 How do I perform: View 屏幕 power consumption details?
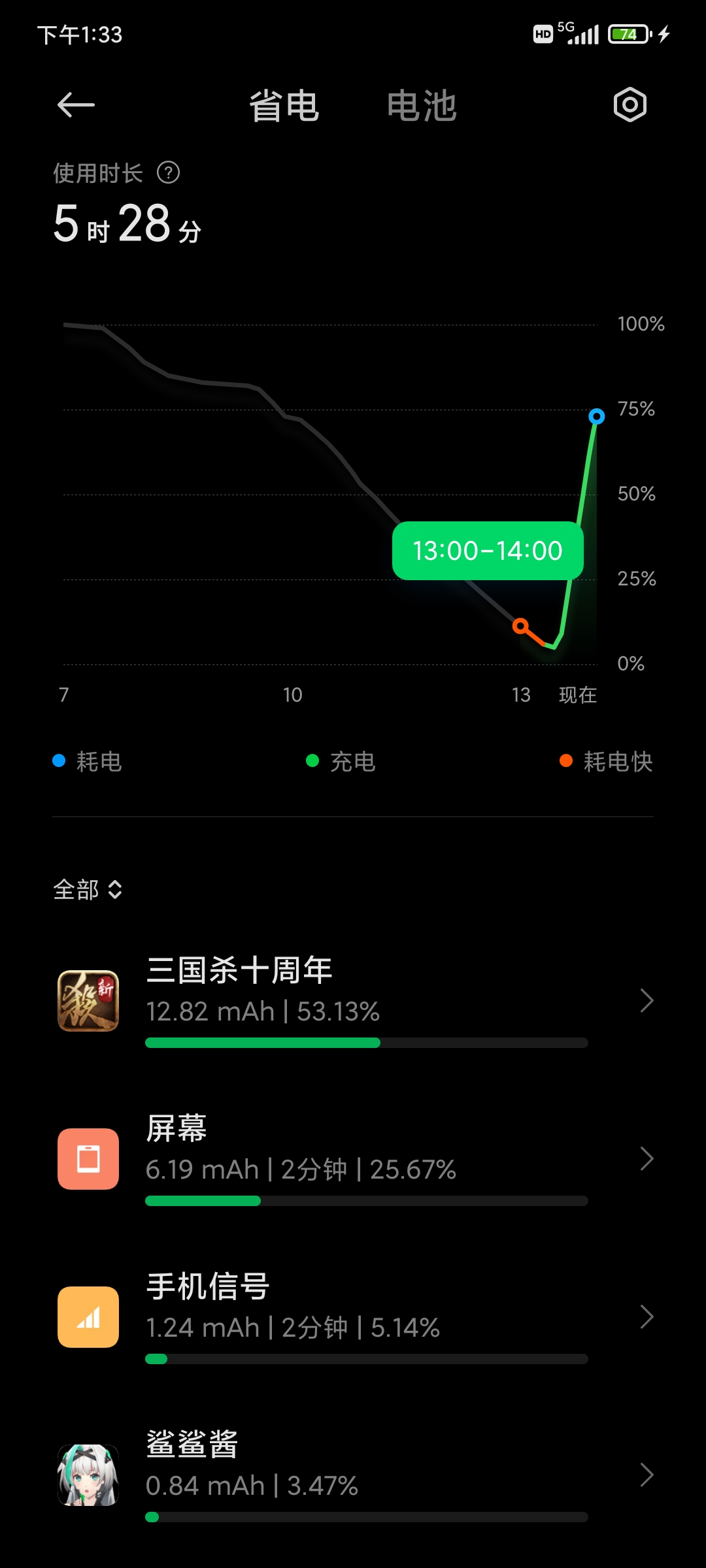pyautogui.click(x=353, y=1158)
